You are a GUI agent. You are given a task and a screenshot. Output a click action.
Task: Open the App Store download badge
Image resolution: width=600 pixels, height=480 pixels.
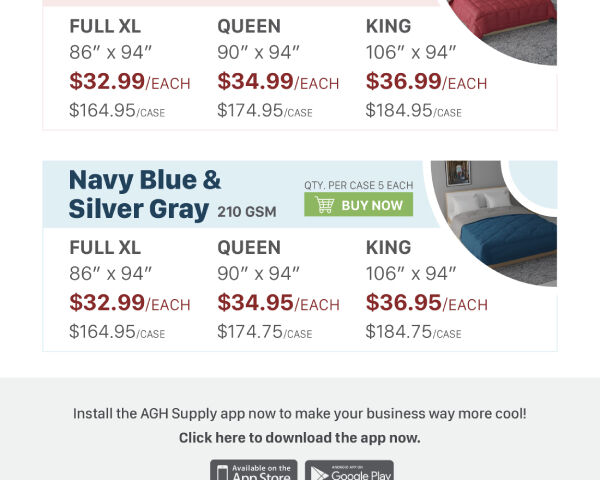tap(254, 470)
